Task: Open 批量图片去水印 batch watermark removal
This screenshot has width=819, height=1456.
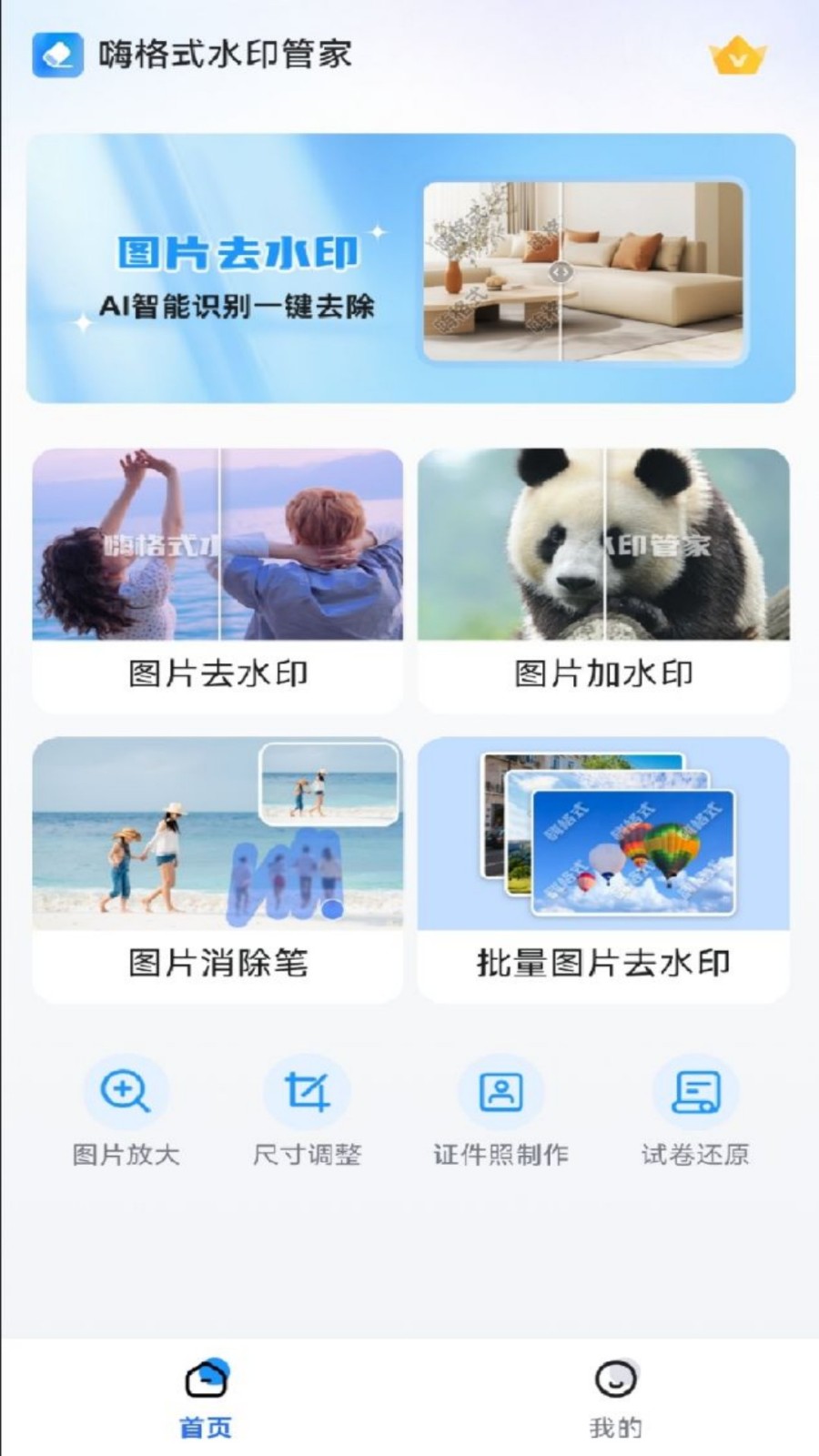Action: click(602, 864)
